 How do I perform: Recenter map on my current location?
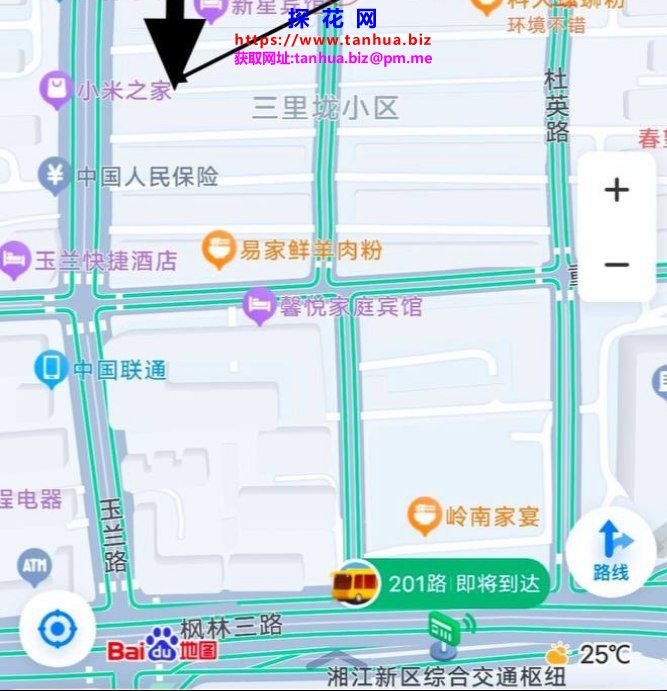(57, 629)
